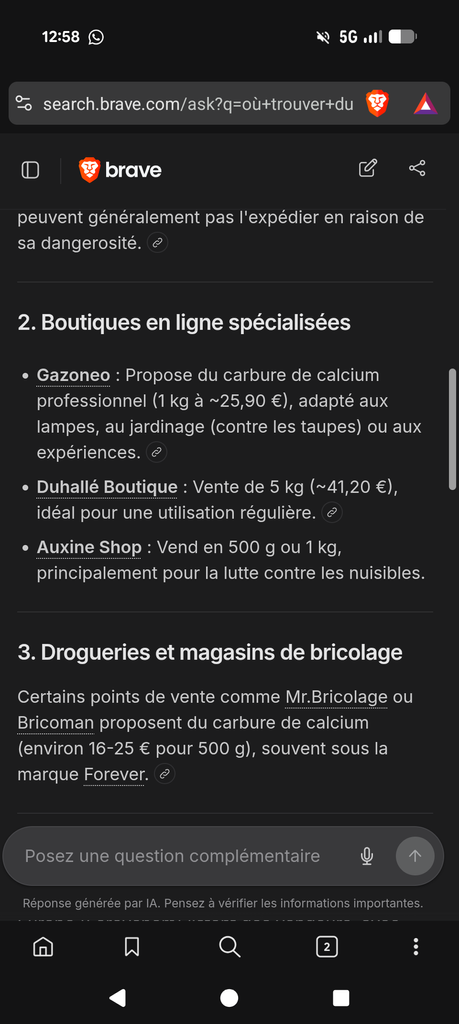The width and height of the screenshot is (459, 1024).
Task: View source link after Duhallé Boutique entry
Action: [x=332, y=513]
